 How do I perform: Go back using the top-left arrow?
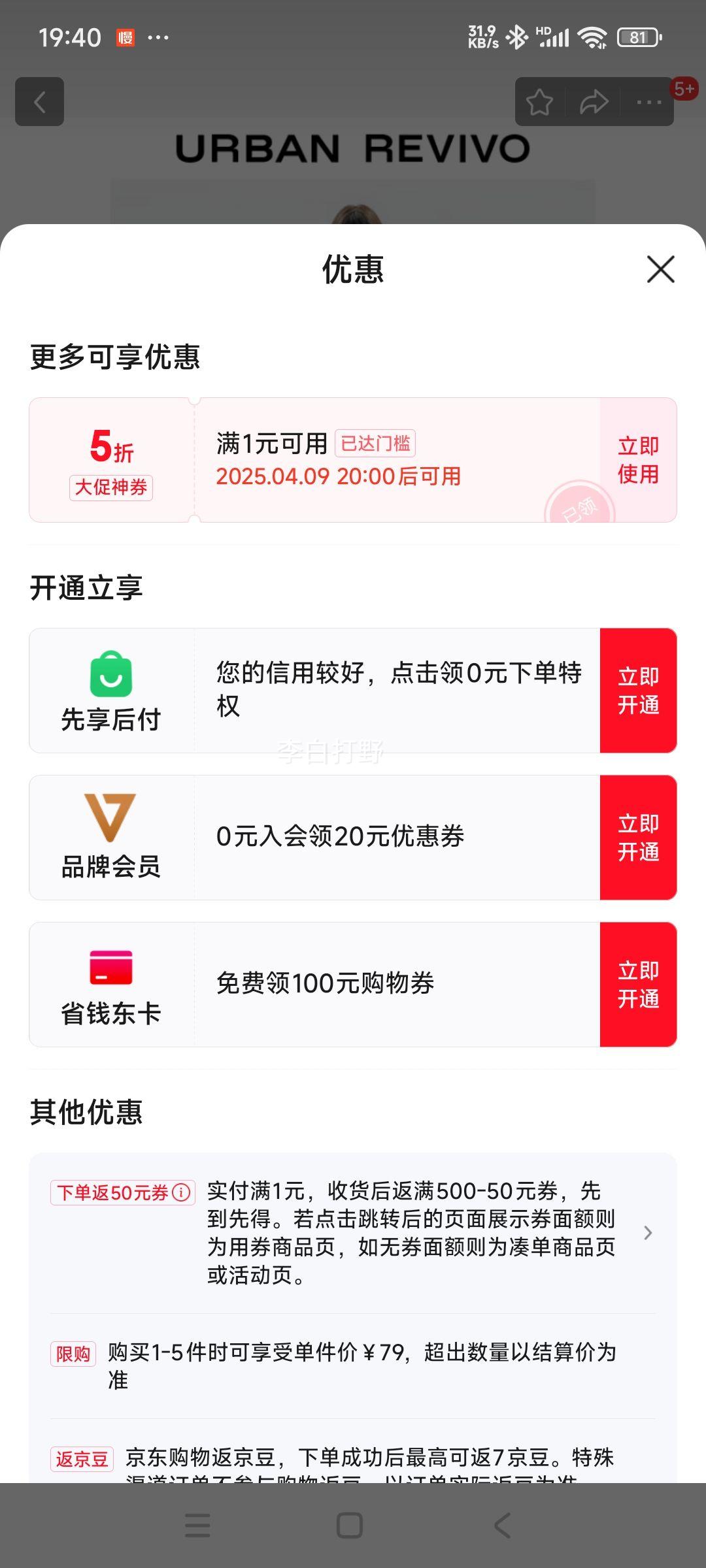coord(40,102)
